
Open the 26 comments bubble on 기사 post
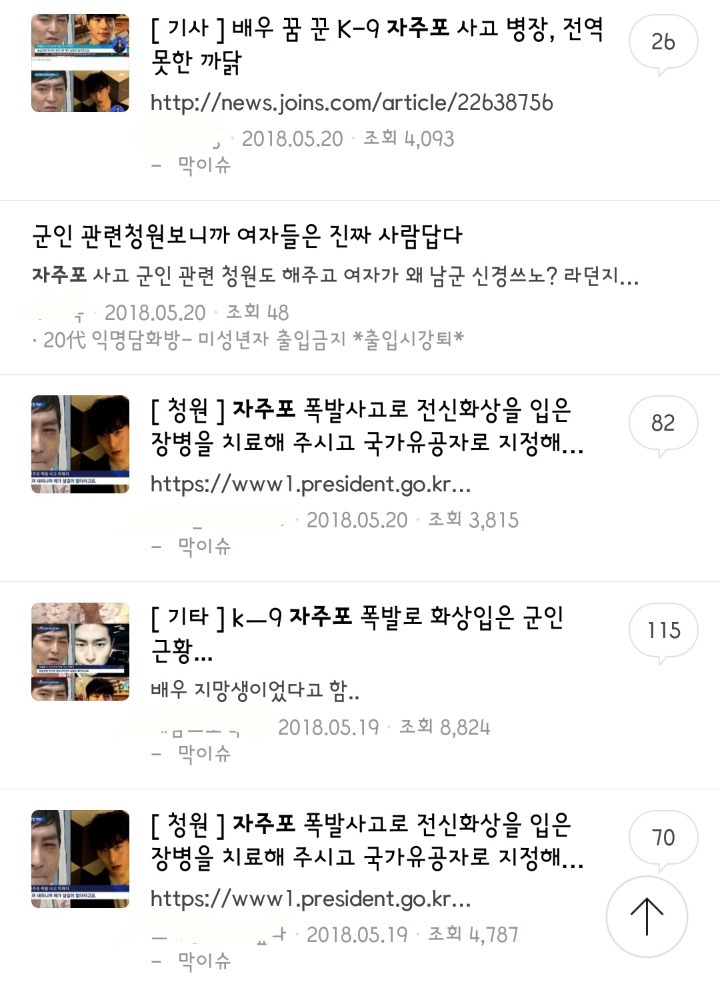tap(663, 43)
